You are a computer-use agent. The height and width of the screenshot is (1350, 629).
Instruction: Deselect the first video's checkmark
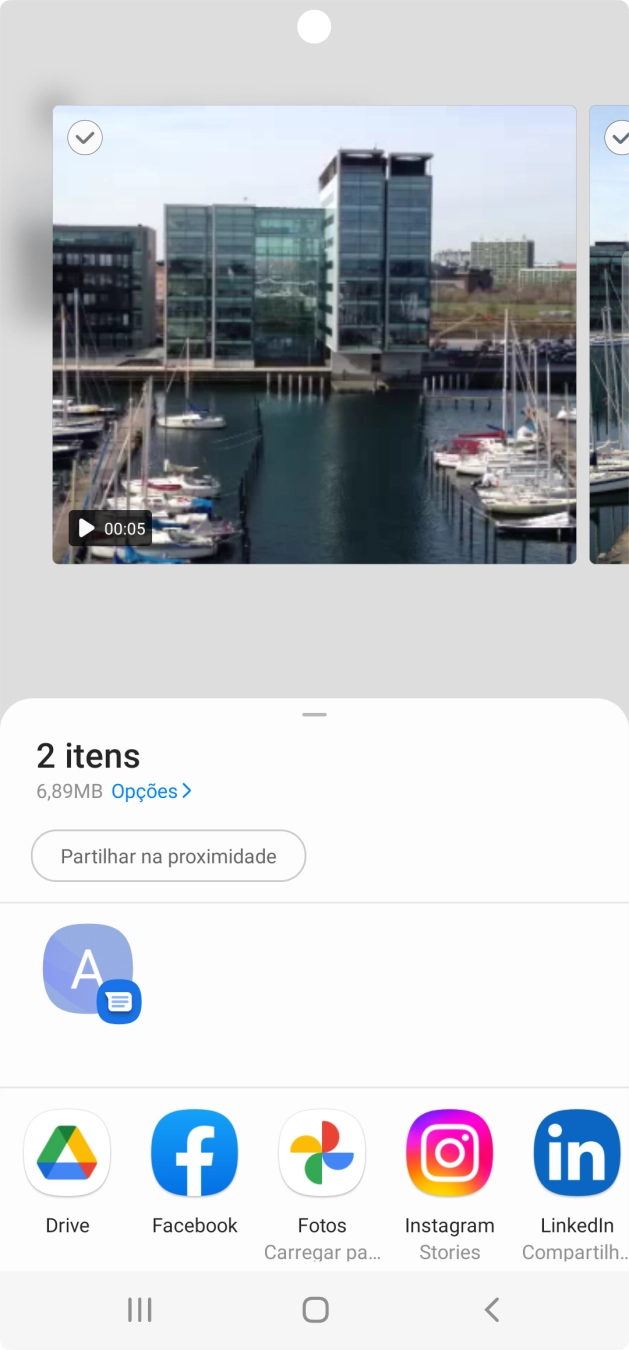tap(85, 138)
